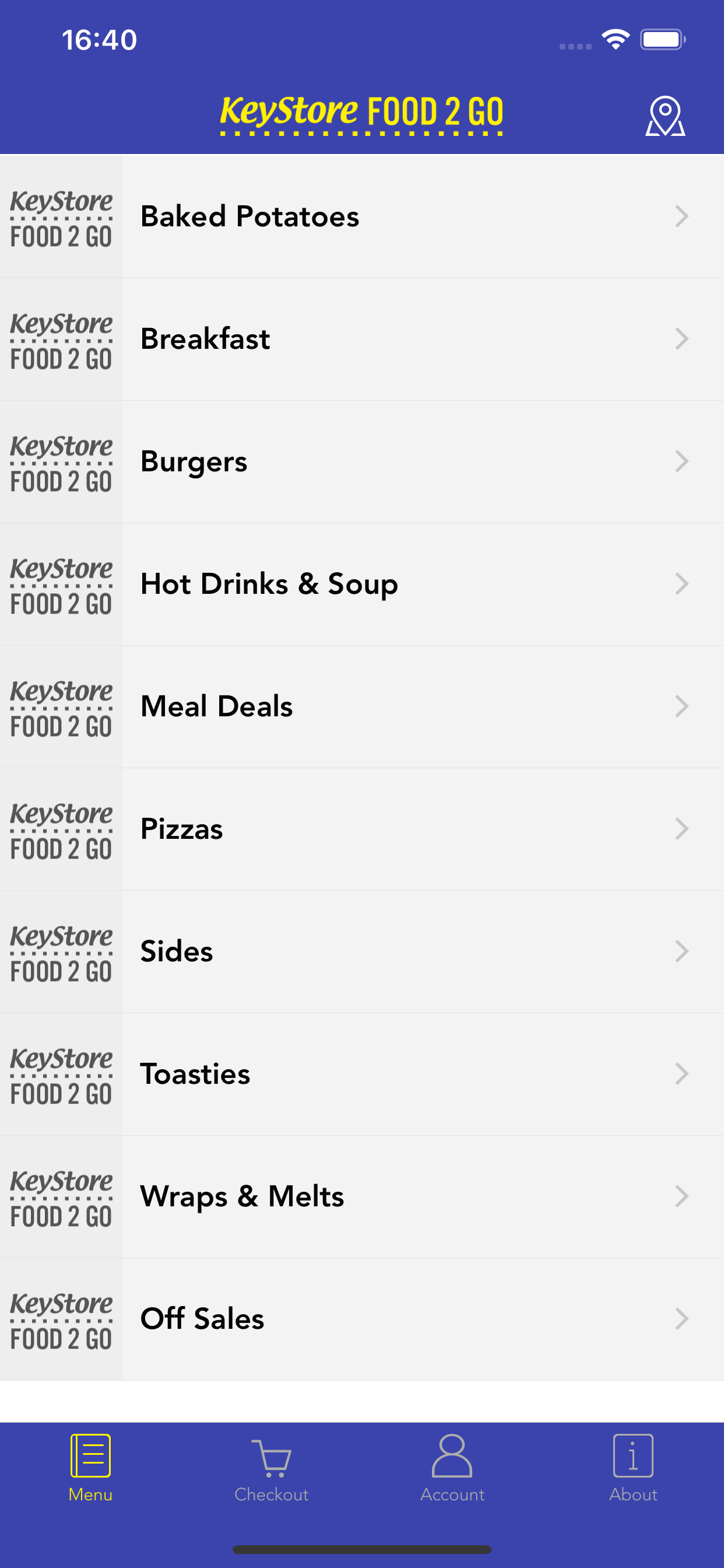Image resolution: width=724 pixels, height=1568 pixels.
Task: Show the Pizzas category
Action: pos(362,828)
